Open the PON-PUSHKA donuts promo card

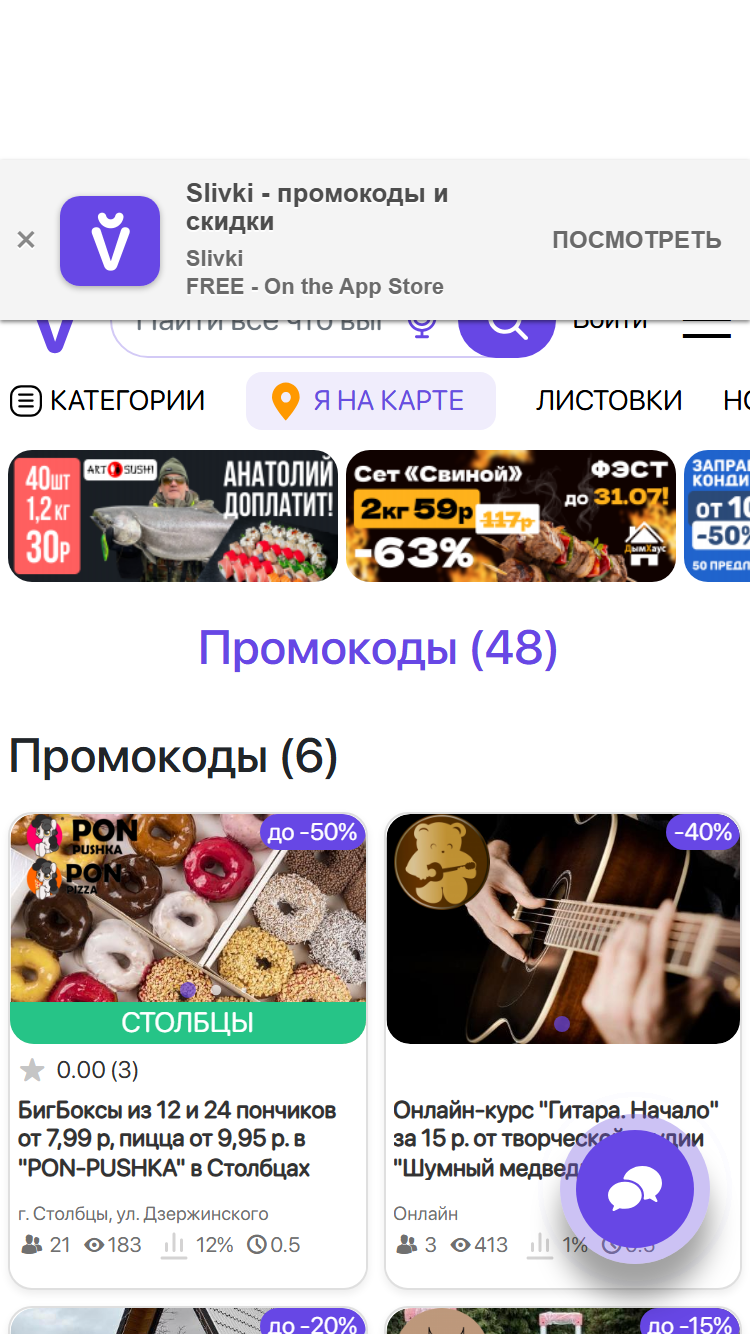pos(188,1050)
